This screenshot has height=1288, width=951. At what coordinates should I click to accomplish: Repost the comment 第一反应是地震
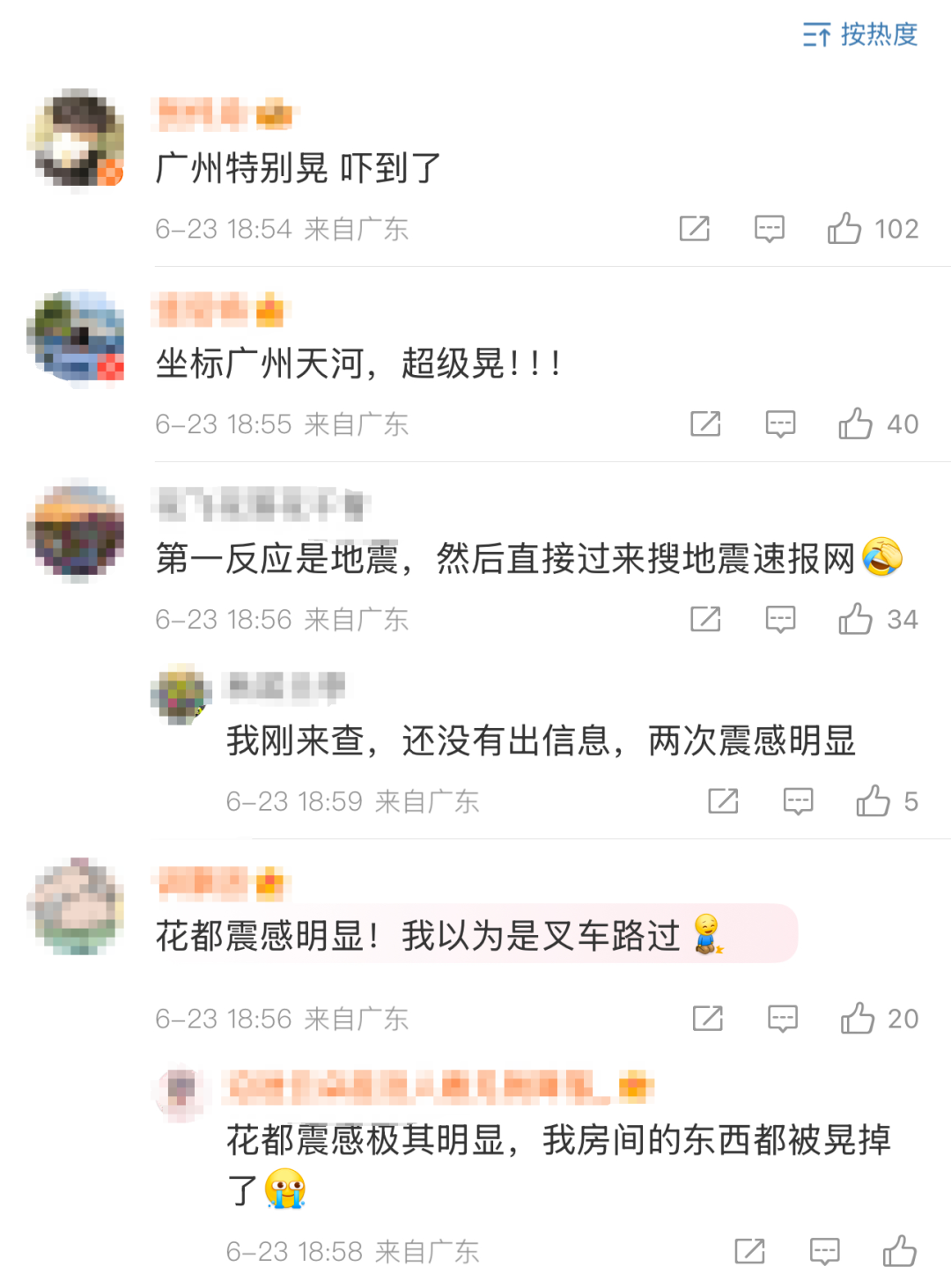coord(705,620)
